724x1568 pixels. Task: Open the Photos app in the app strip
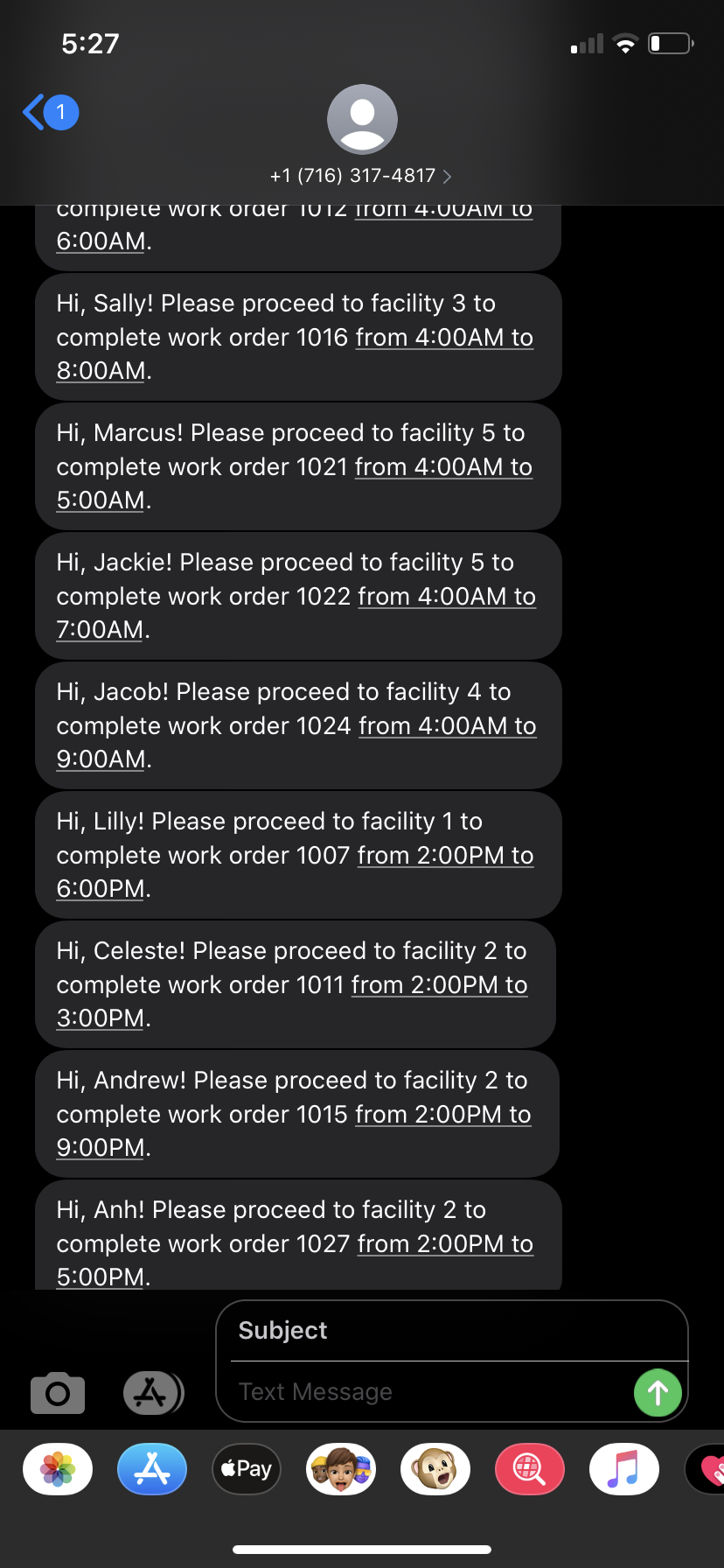(58, 1469)
